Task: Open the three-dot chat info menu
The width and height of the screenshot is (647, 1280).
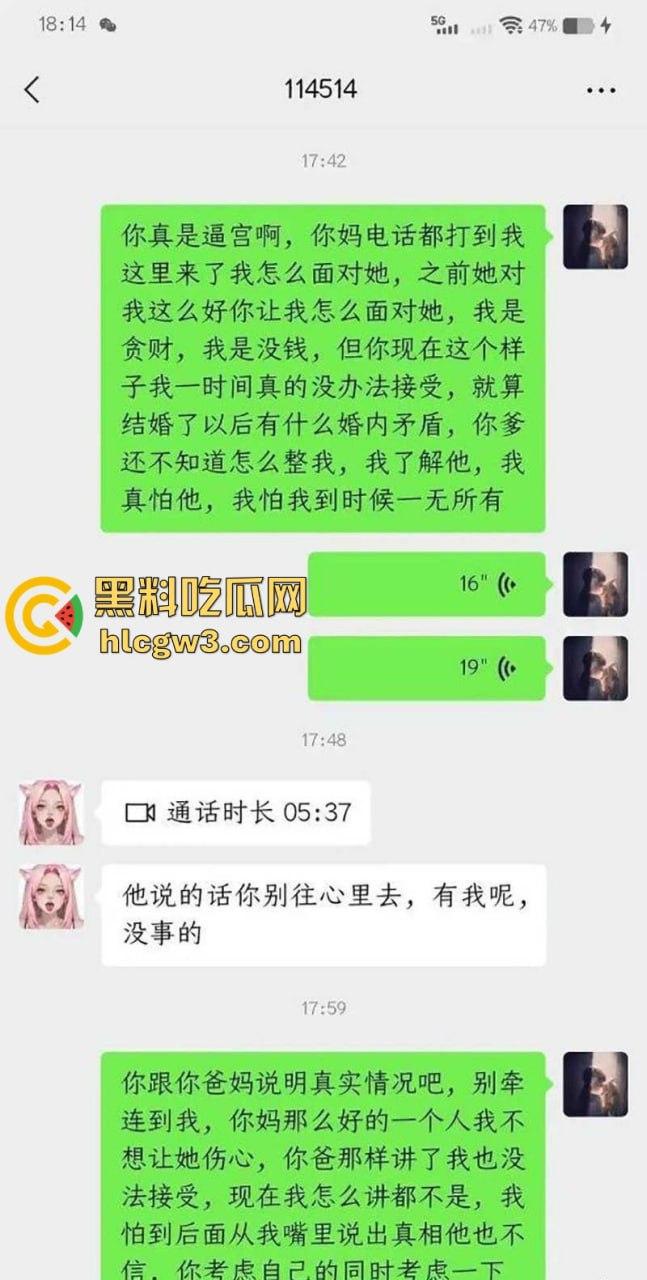Action: [x=601, y=90]
